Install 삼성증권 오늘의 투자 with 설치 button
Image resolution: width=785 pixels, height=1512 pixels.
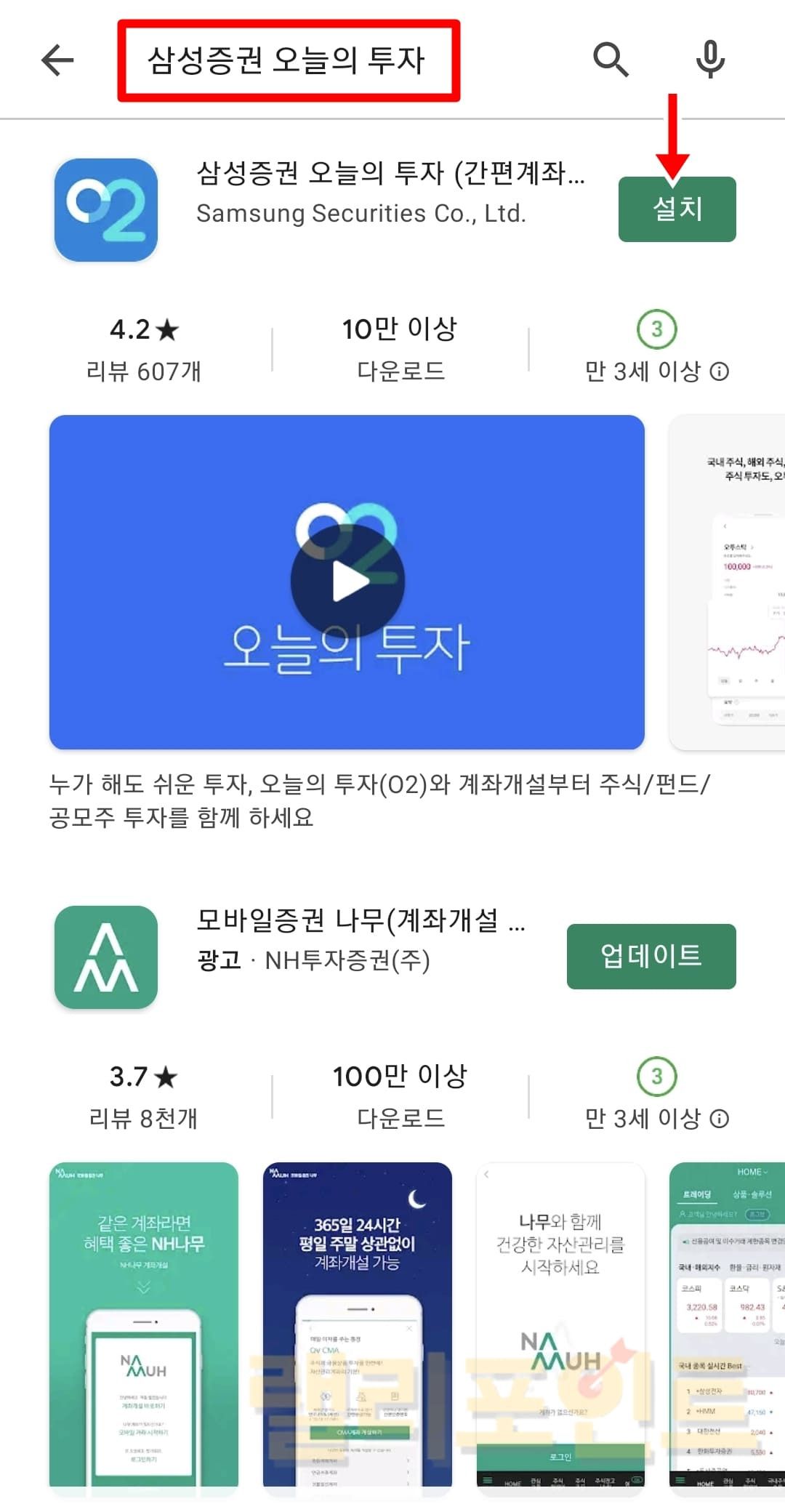pyautogui.click(x=677, y=209)
